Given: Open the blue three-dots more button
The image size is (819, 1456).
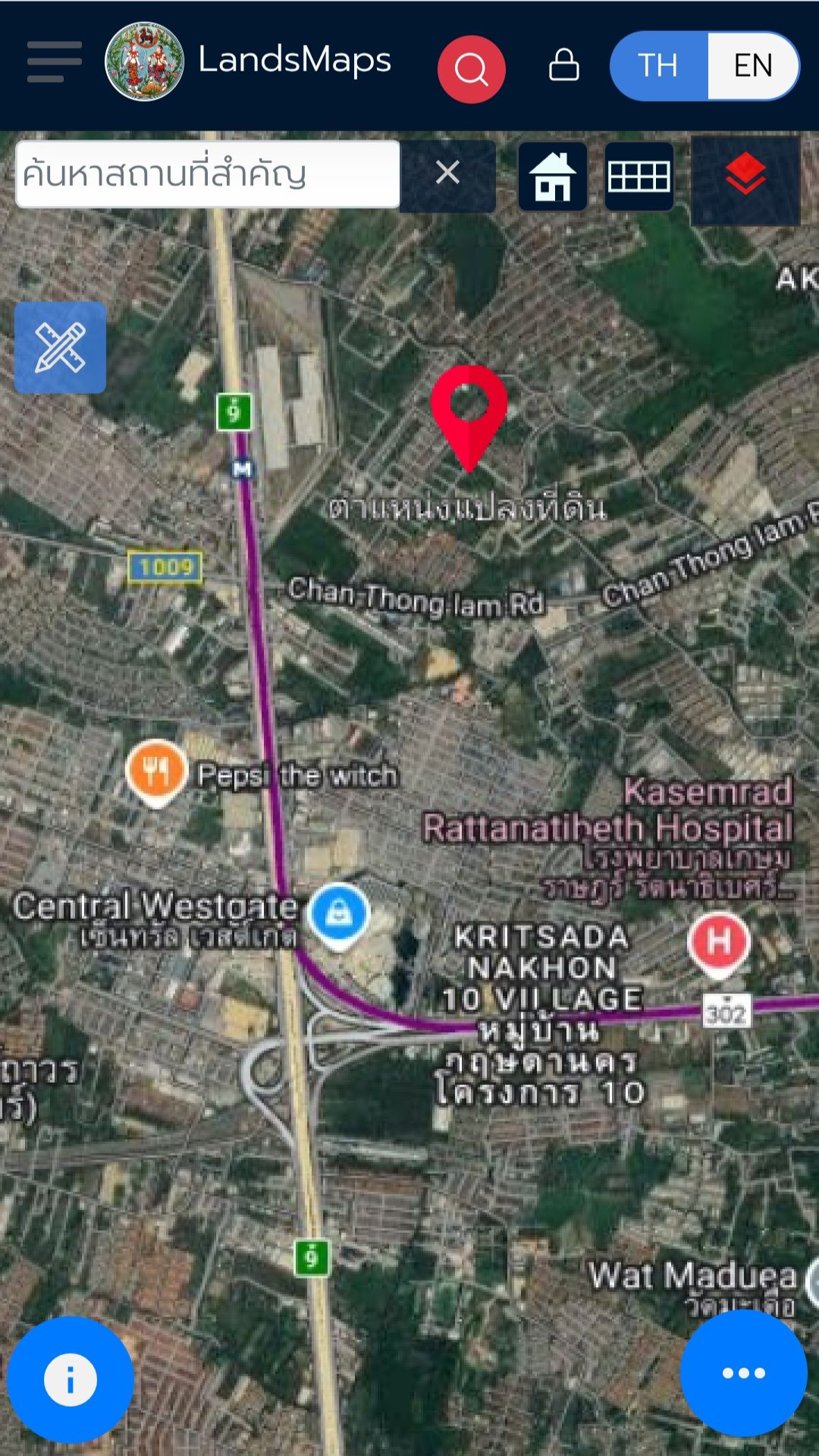Looking at the screenshot, I should coord(743,1373).
